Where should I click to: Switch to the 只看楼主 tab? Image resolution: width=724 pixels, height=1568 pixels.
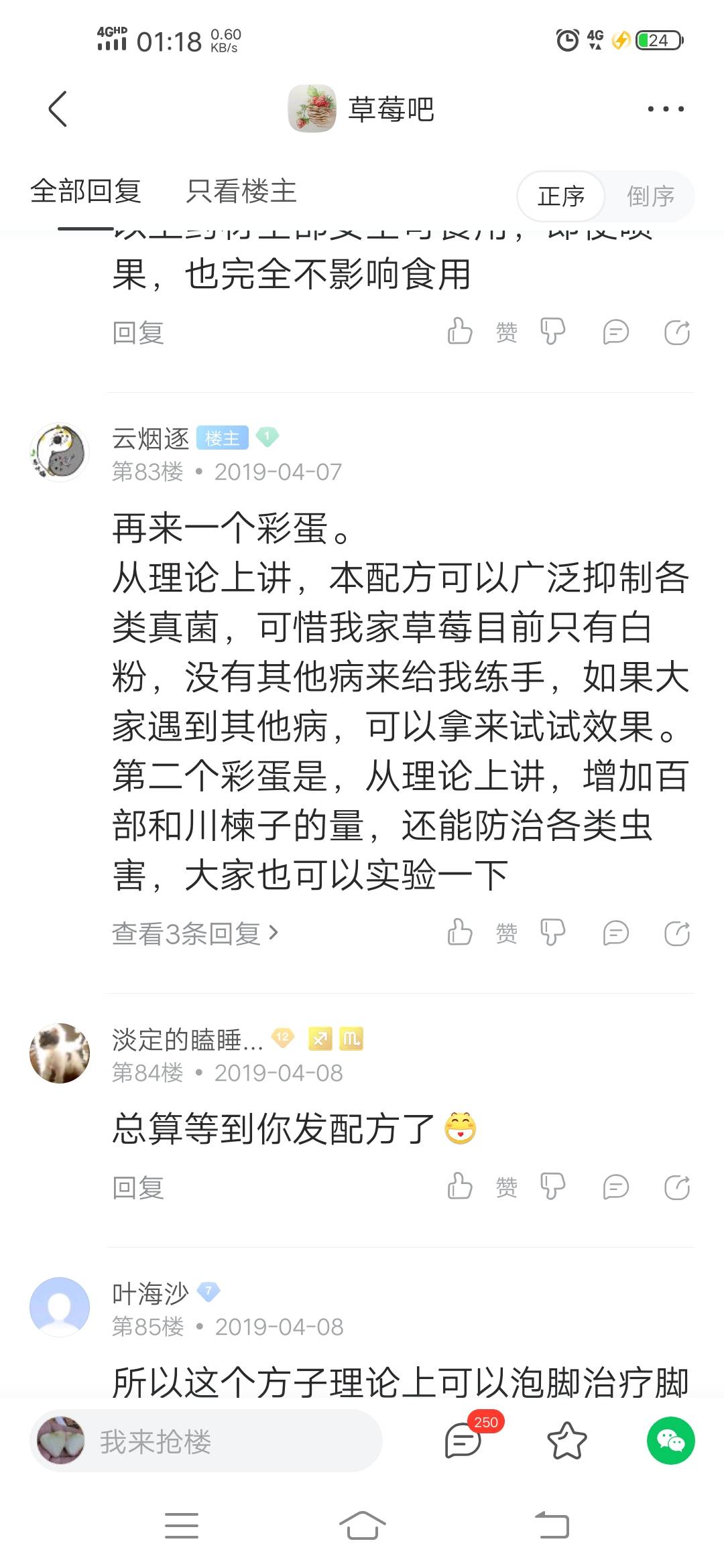pos(241,192)
